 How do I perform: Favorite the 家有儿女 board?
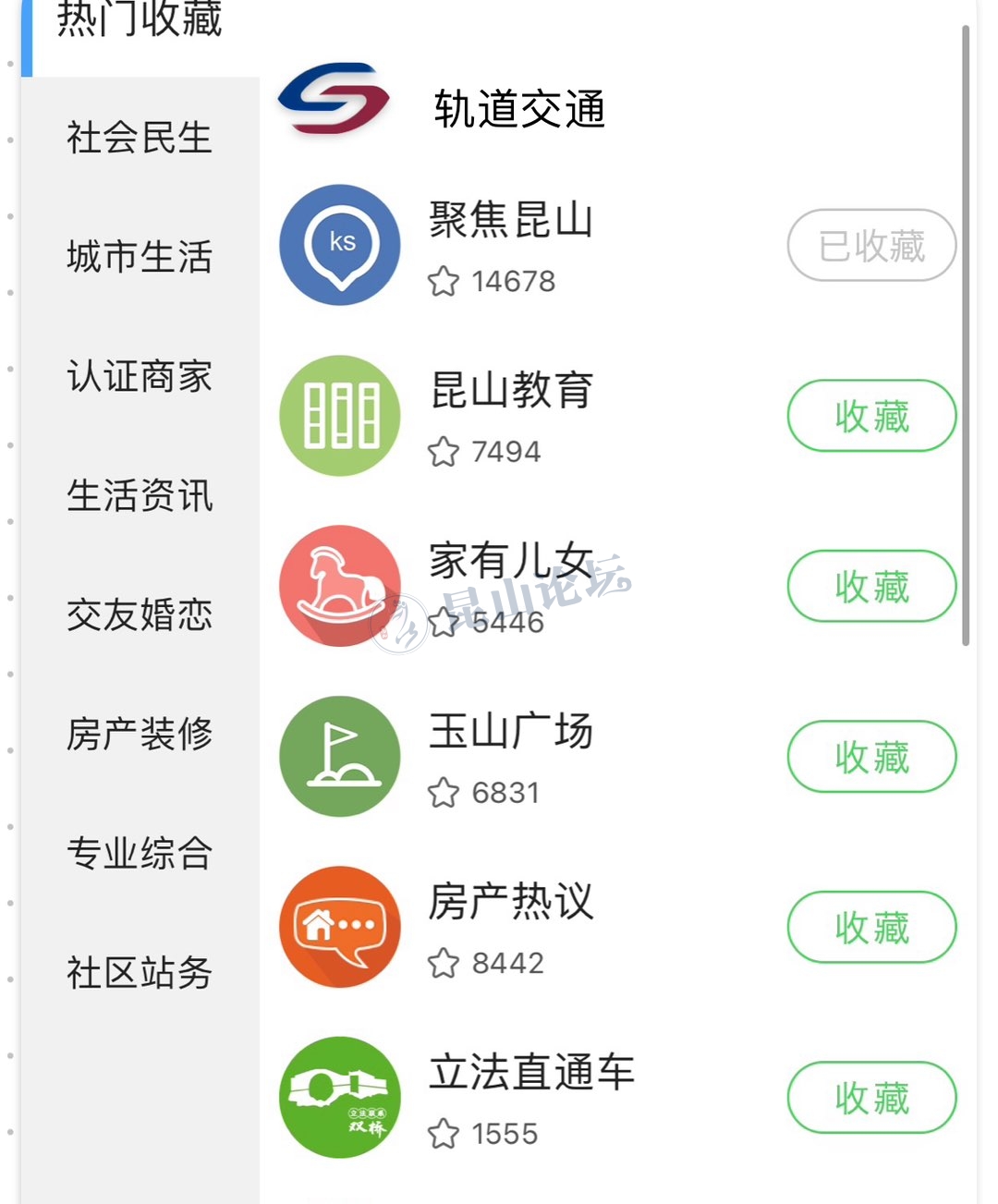[871, 586]
